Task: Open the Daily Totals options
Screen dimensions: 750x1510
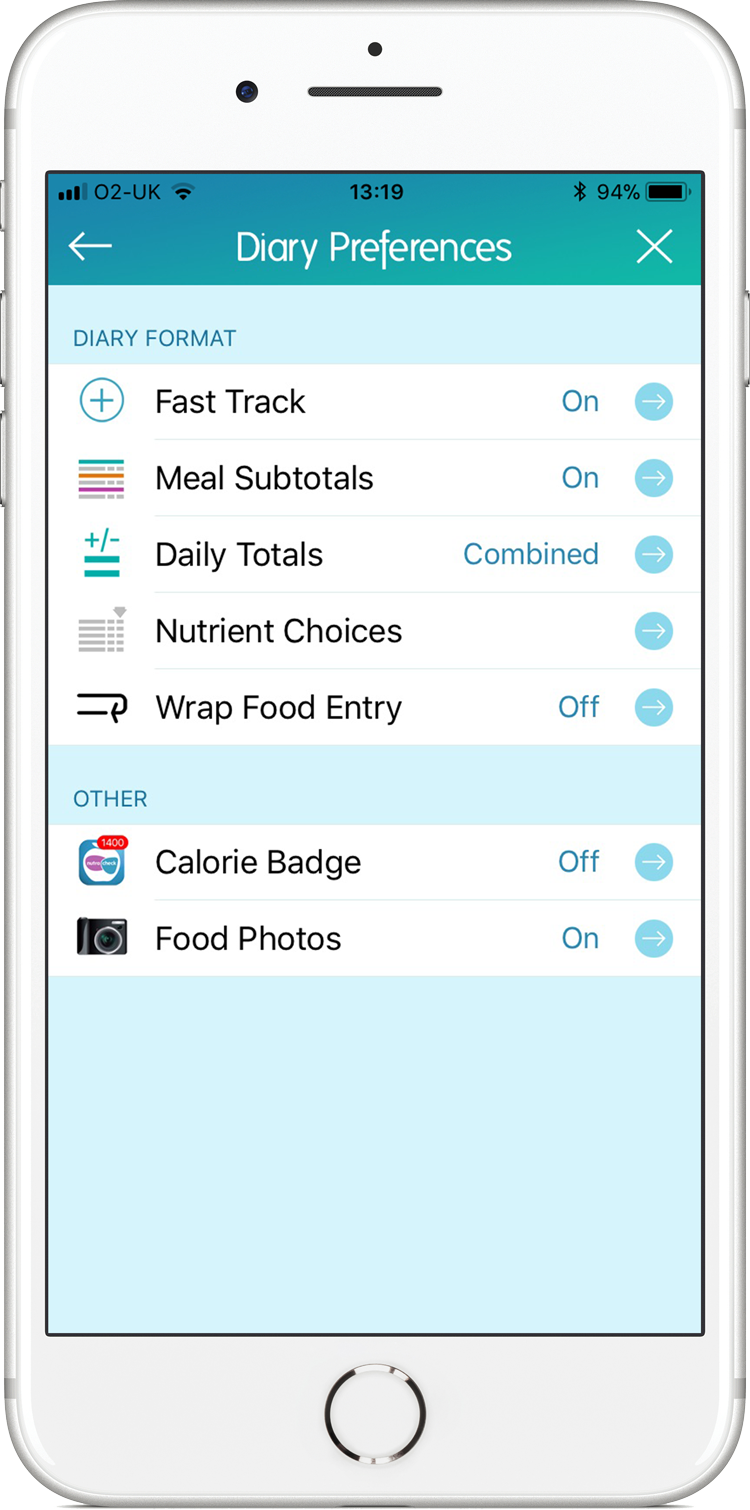Action: tap(654, 554)
